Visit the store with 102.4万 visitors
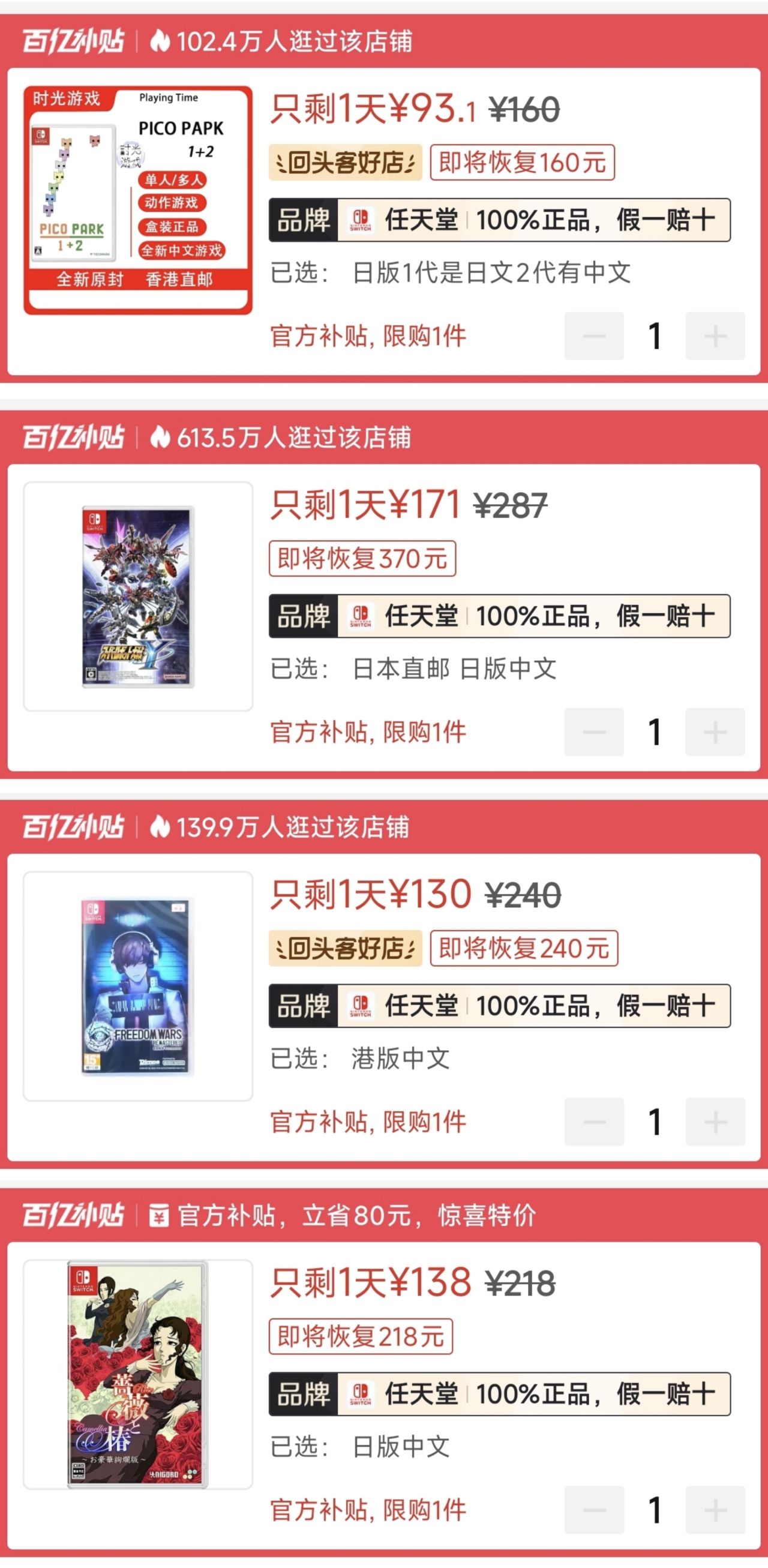The width and height of the screenshot is (768, 1568). pos(293,41)
